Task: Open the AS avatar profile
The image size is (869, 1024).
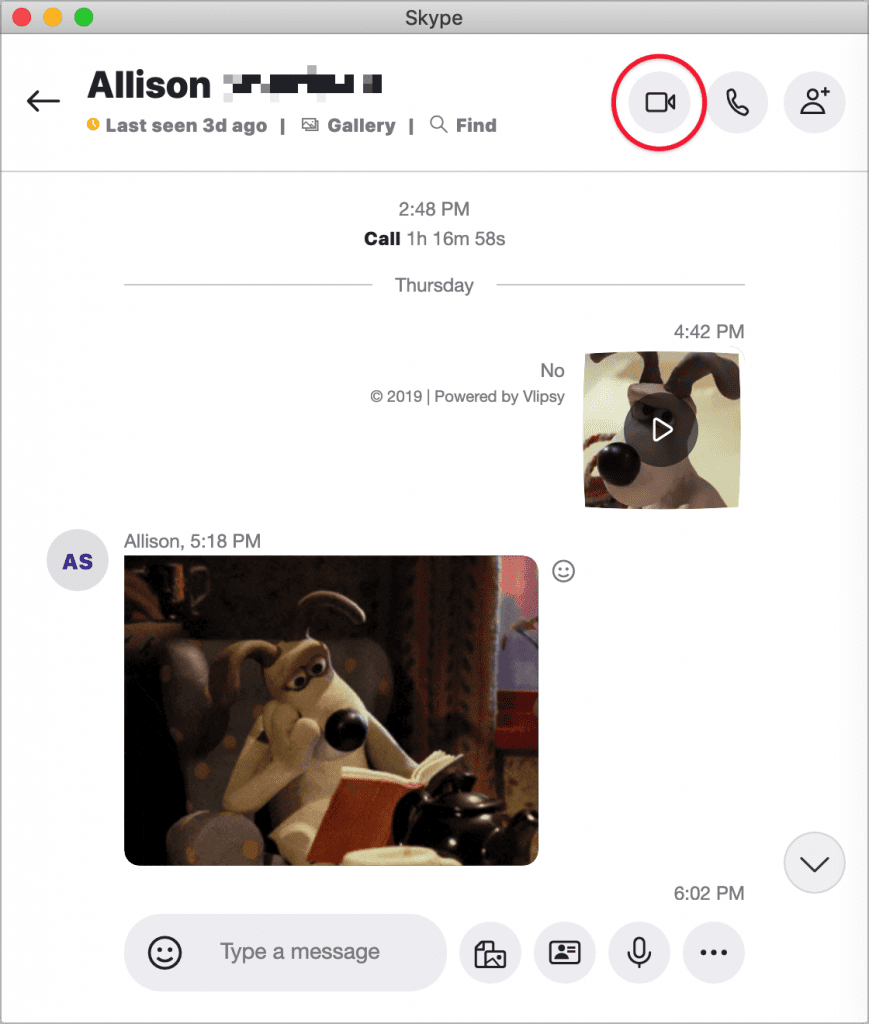Action: [x=78, y=561]
